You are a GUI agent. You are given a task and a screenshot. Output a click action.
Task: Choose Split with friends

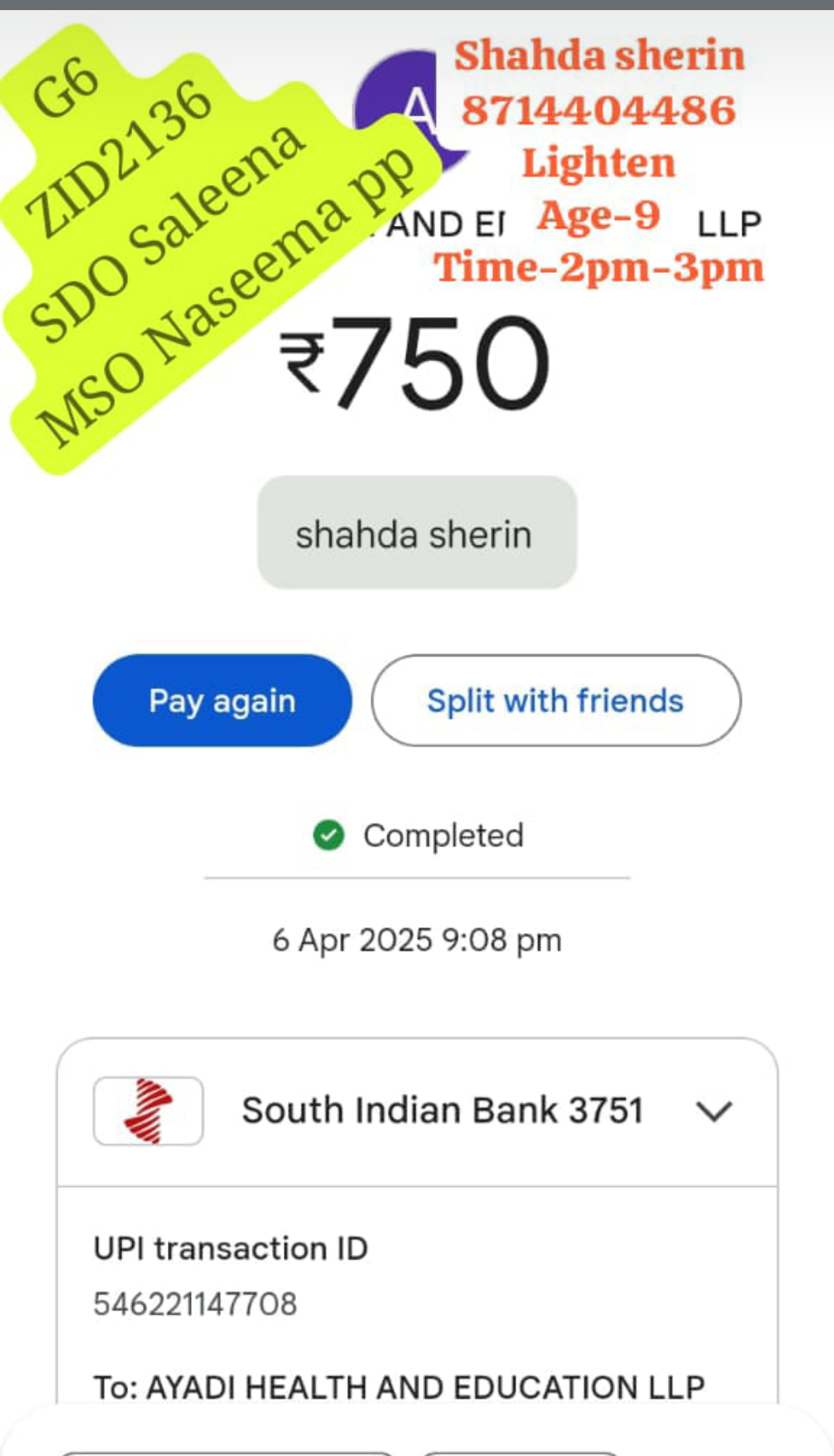click(555, 701)
